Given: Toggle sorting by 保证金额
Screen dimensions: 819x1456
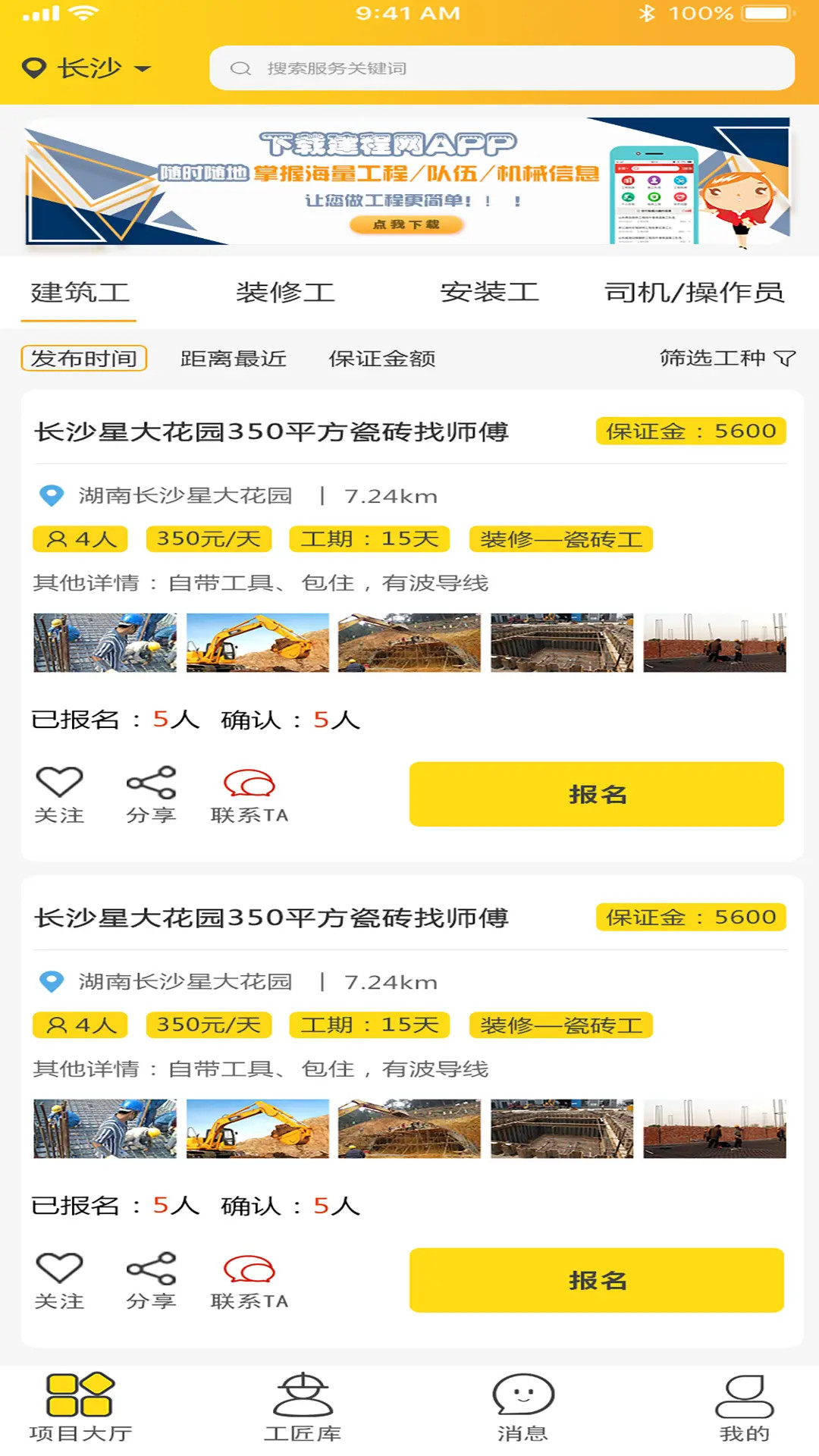Looking at the screenshot, I should pyautogui.click(x=382, y=359).
